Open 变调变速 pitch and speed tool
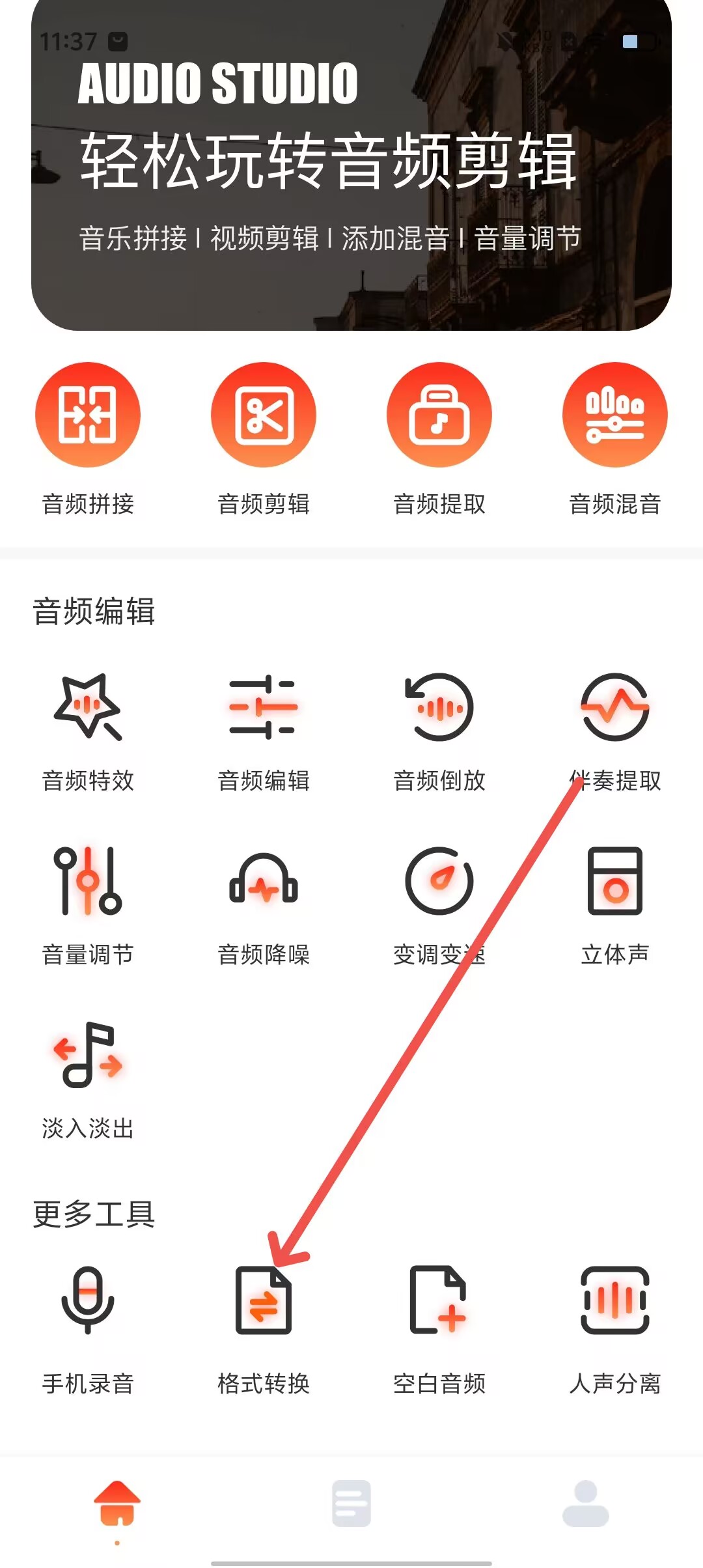The image size is (703, 1568). [439, 882]
